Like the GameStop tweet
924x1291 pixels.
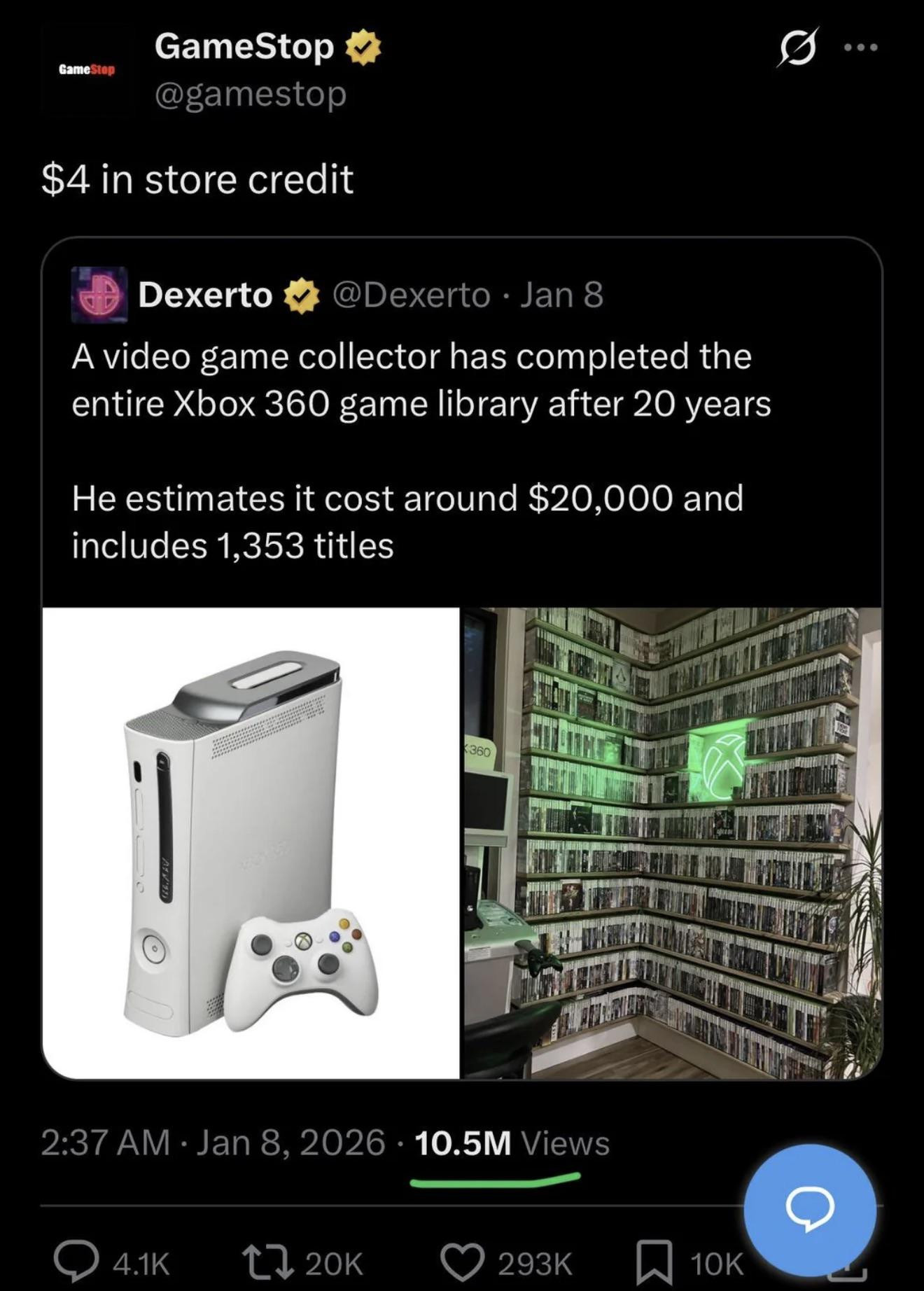[463, 1263]
